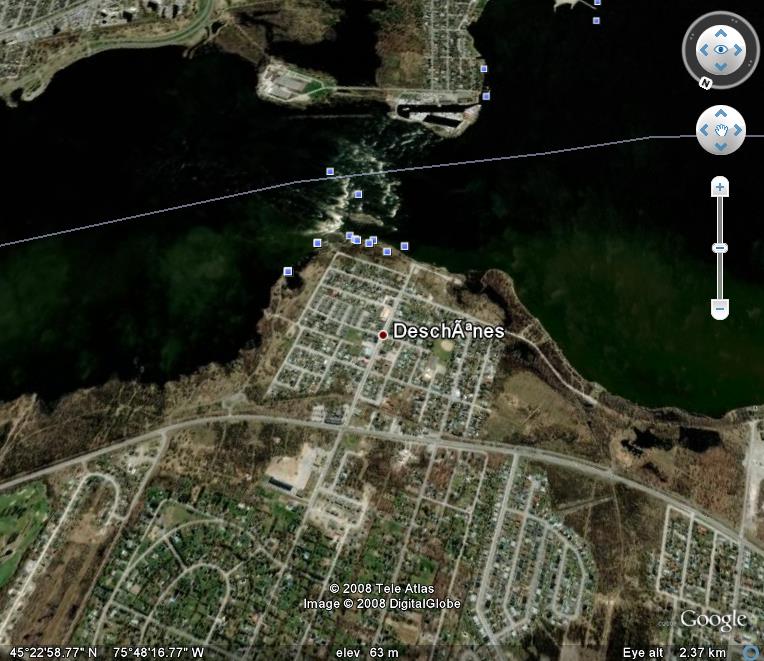Zoom out with the minus button
Image resolution: width=764 pixels, height=661 pixels.
click(720, 309)
